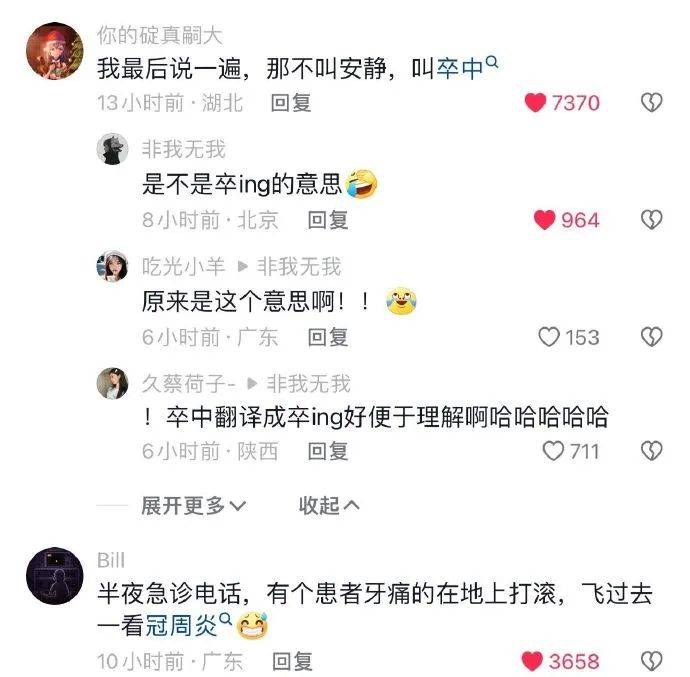Dislike 吃光小羊's reply
This screenshot has height=677, width=690.
click(650, 337)
